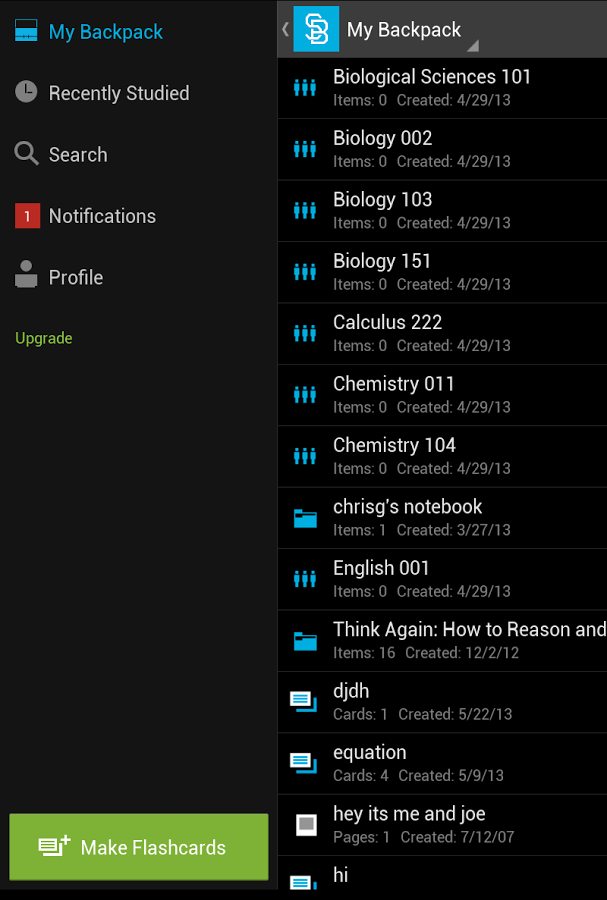View your Profile
Screen dimensions: 607x900
76,278
